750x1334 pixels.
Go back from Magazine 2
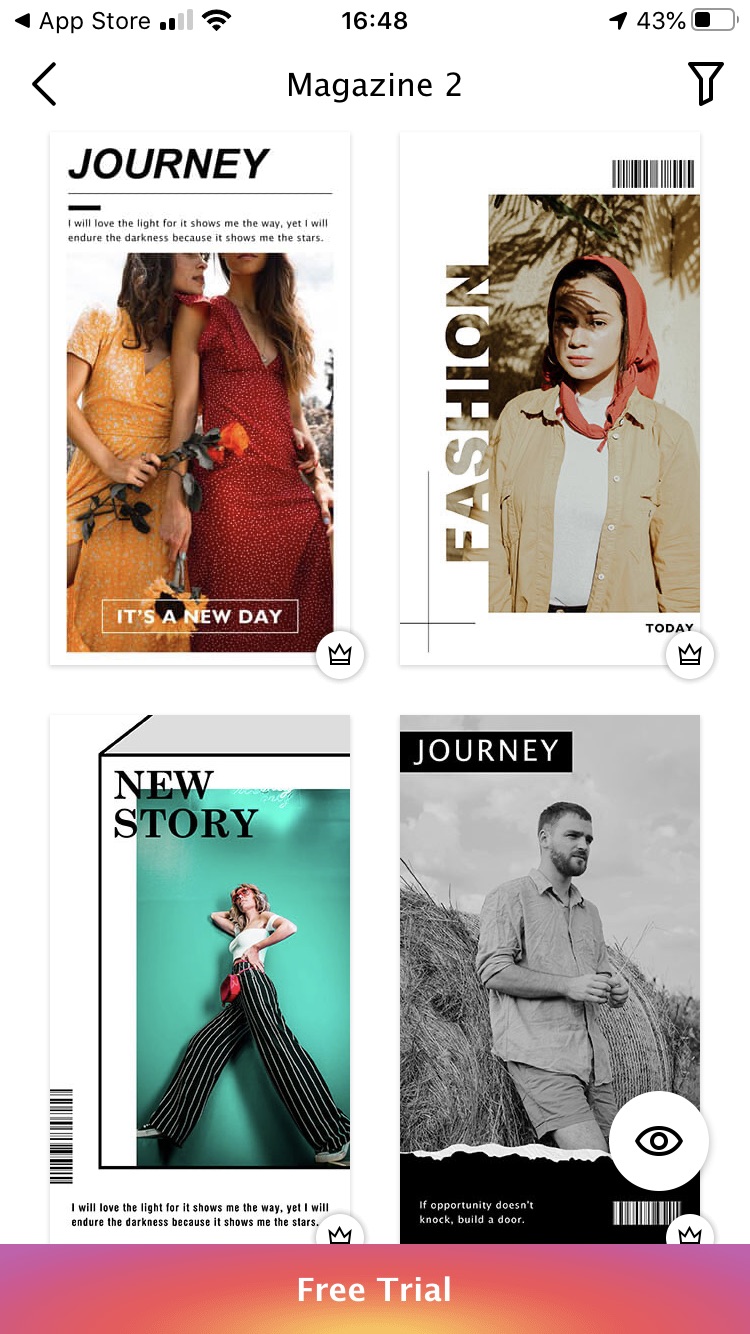click(x=45, y=85)
